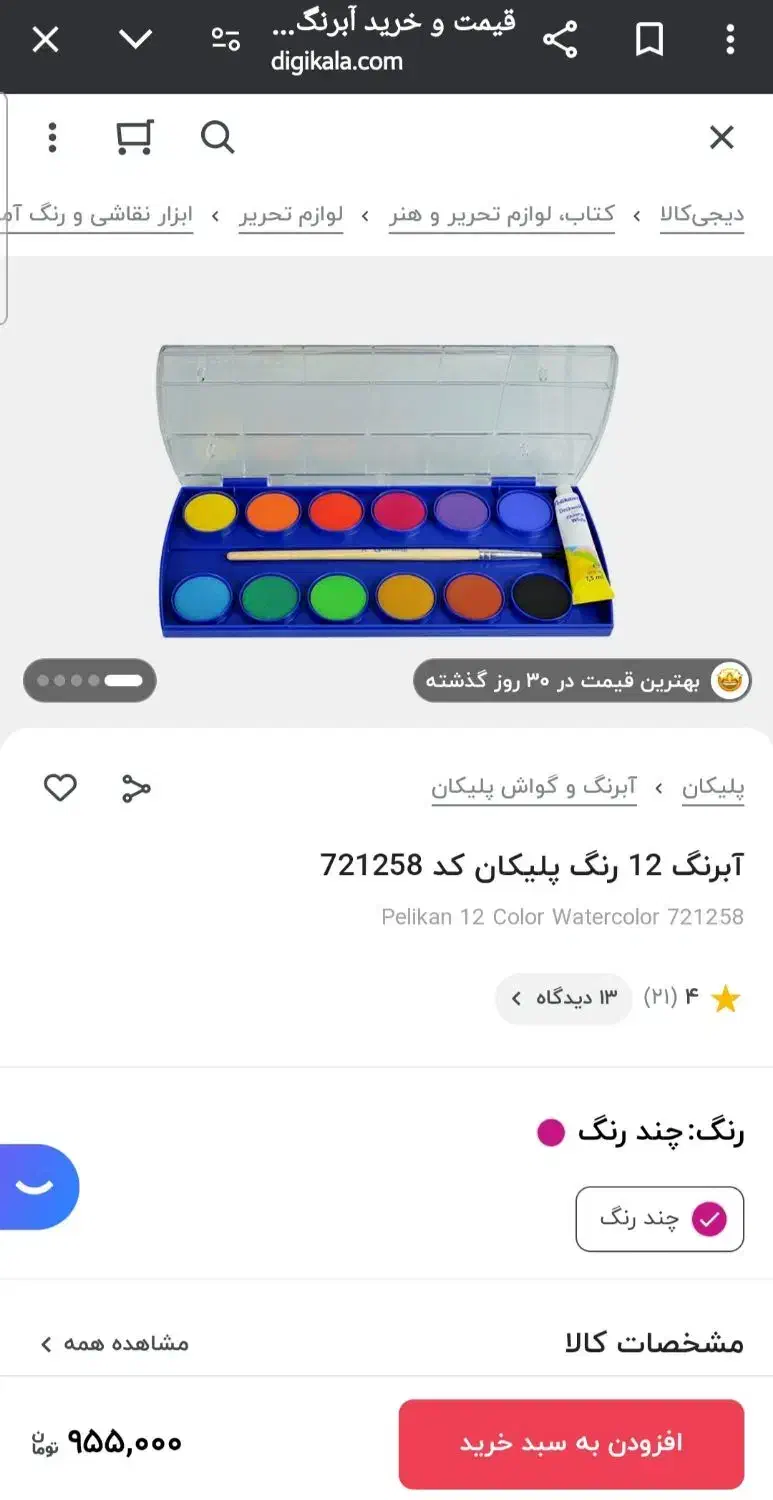The image size is (773, 1500).
Task: Select the چند رنگ color option
Action: [x=659, y=1219]
